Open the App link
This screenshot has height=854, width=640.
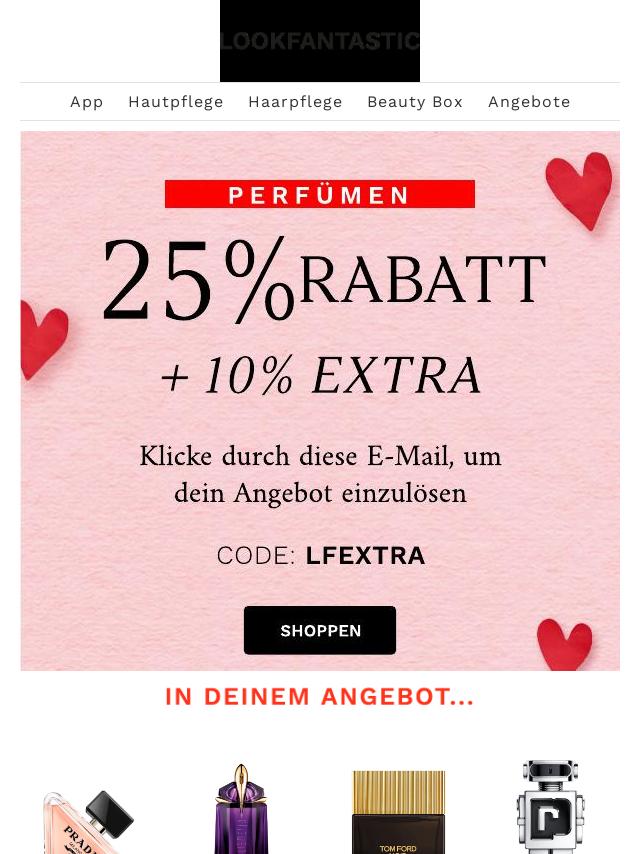click(x=87, y=102)
